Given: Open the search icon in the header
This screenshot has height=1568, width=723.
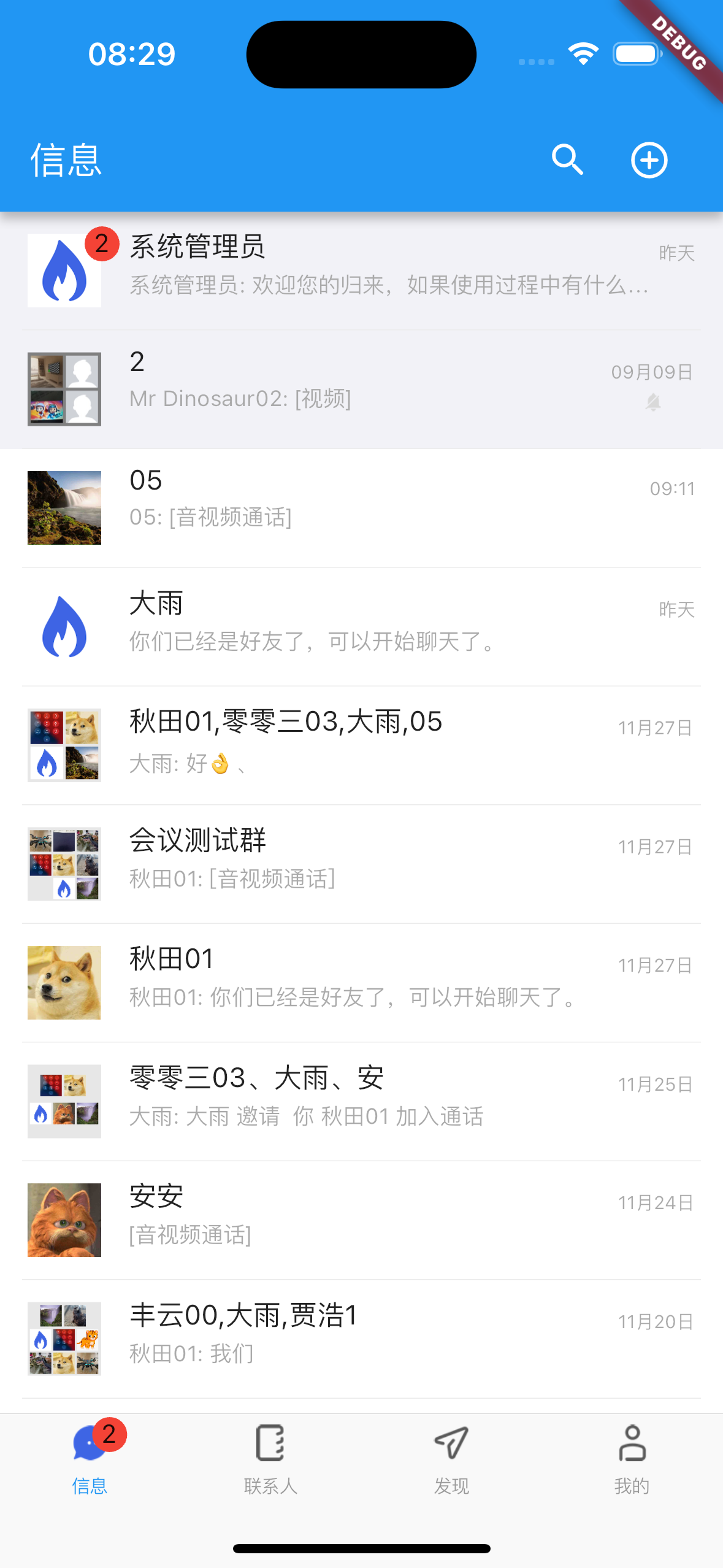Looking at the screenshot, I should pyautogui.click(x=567, y=160).
